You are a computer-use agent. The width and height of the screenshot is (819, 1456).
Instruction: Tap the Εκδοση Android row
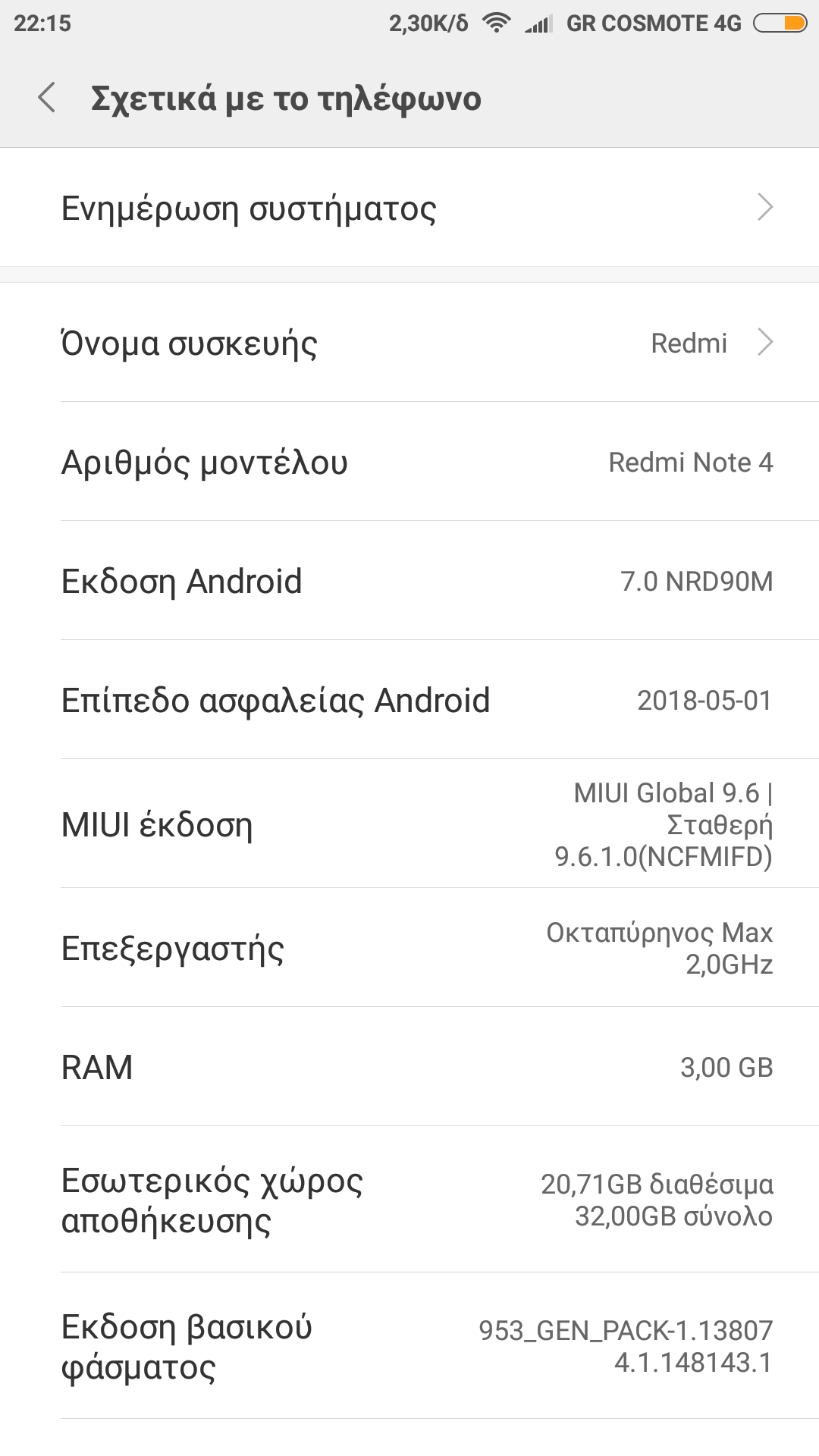(x=409, y=581)
